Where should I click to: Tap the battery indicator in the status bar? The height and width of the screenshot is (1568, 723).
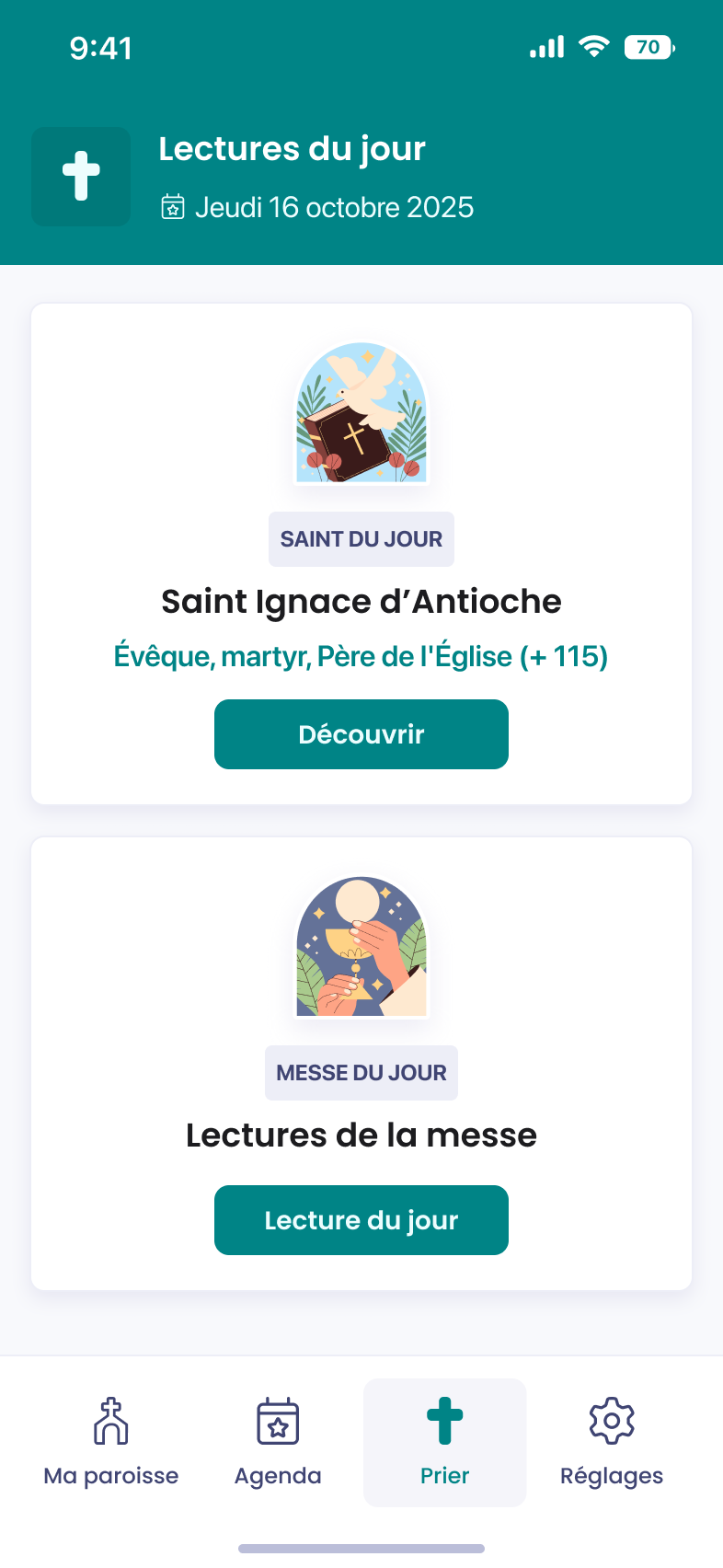(647, 47)
